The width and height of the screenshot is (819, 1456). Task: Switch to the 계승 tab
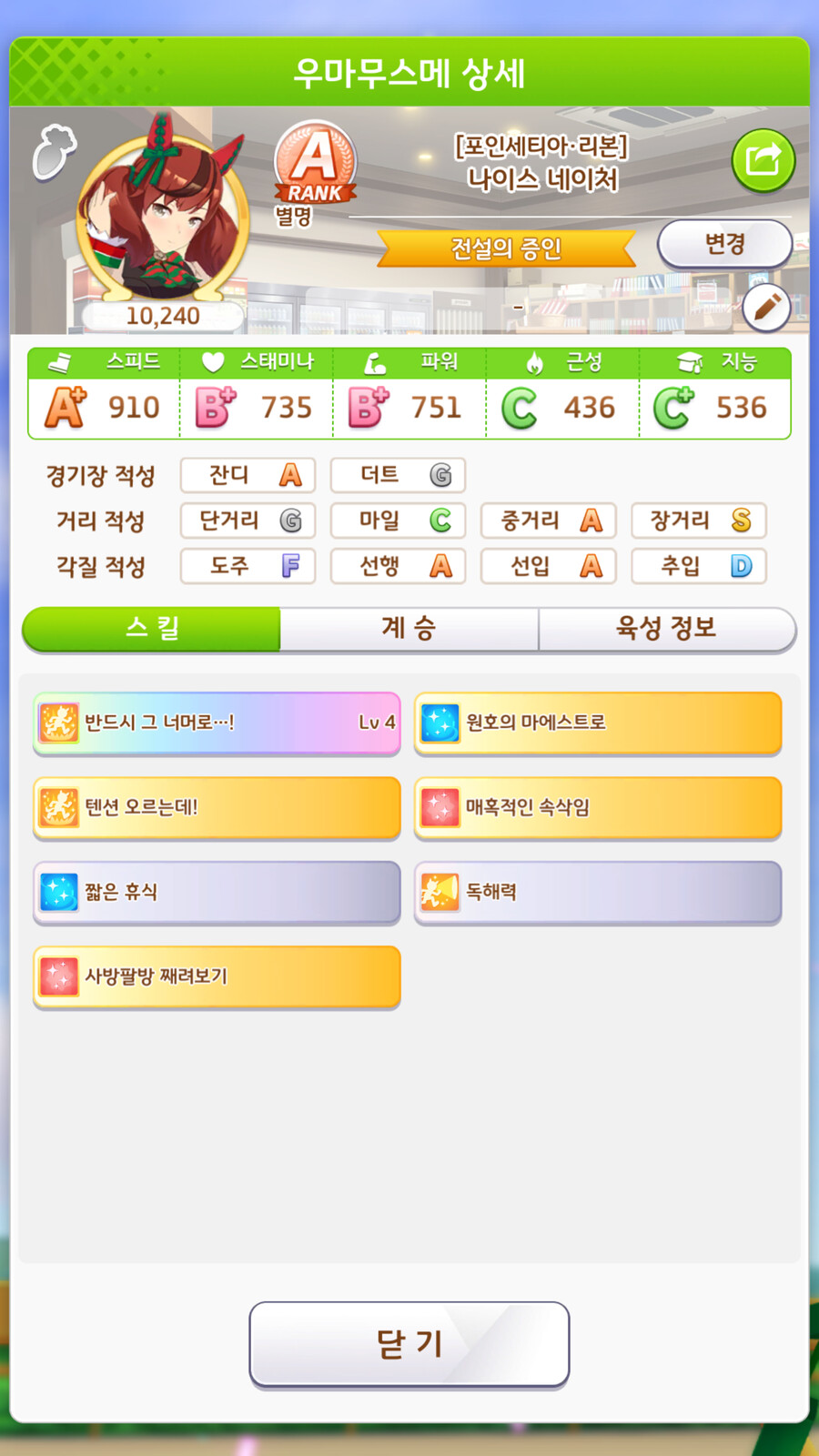coord(409,628)
